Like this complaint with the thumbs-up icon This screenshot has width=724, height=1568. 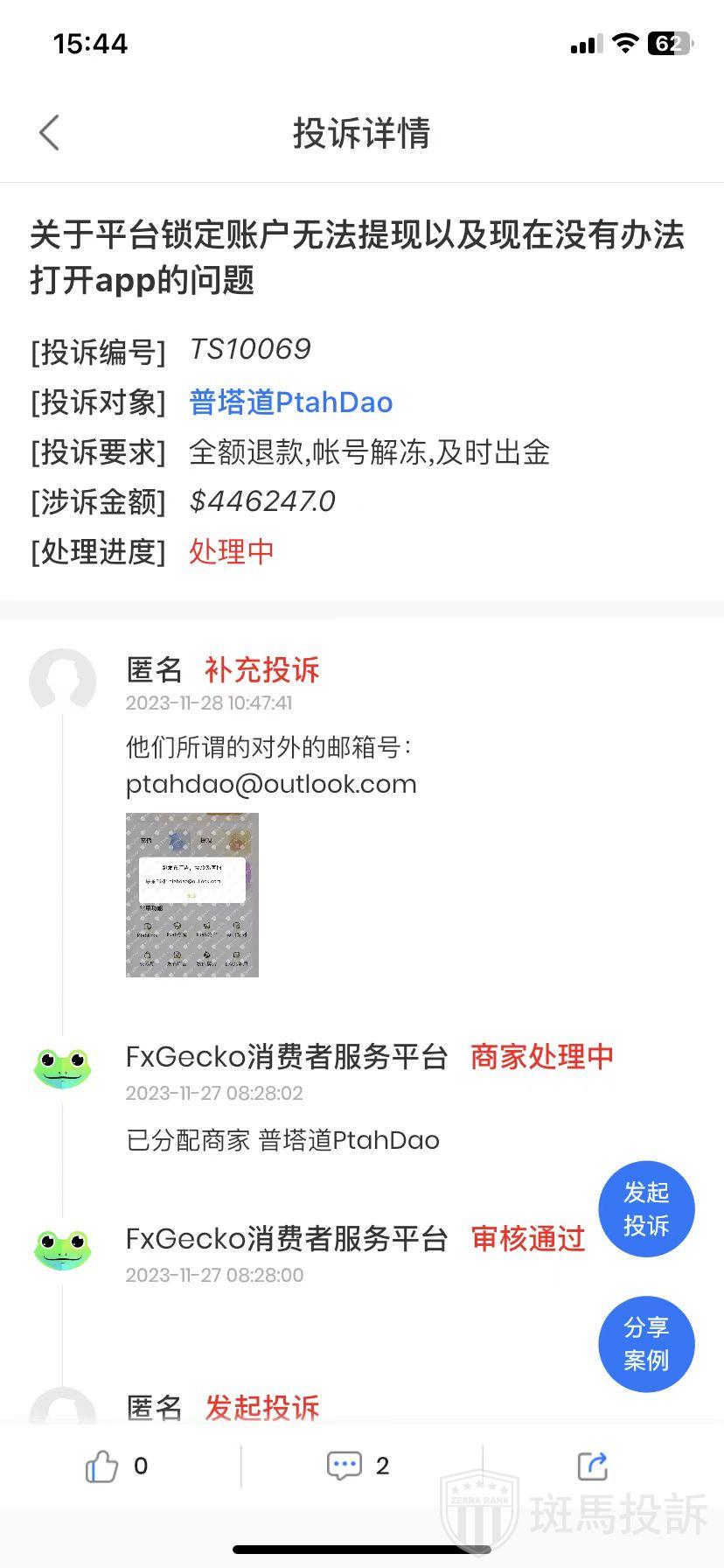101,1466
